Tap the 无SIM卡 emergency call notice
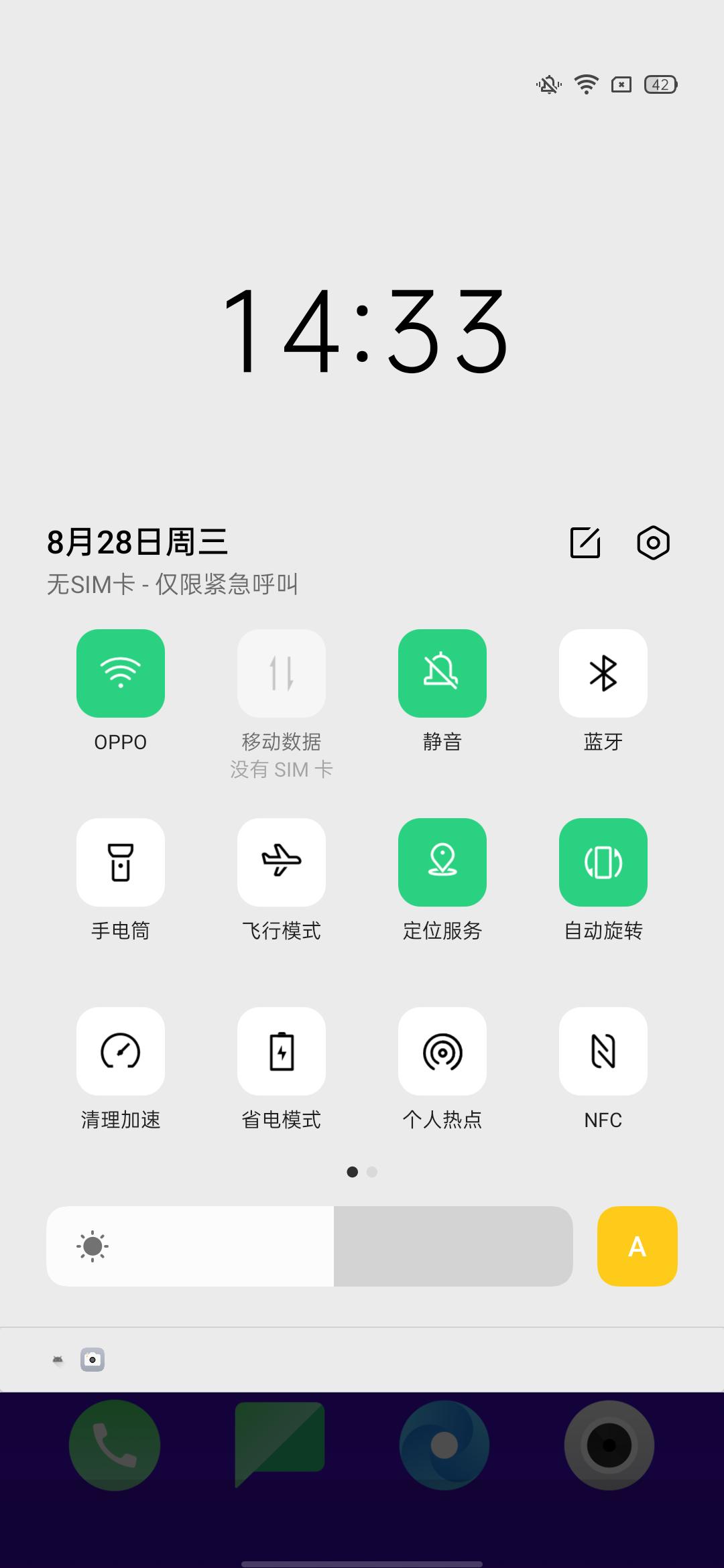This screenshot has width=724, height=1568. (171, 584)
